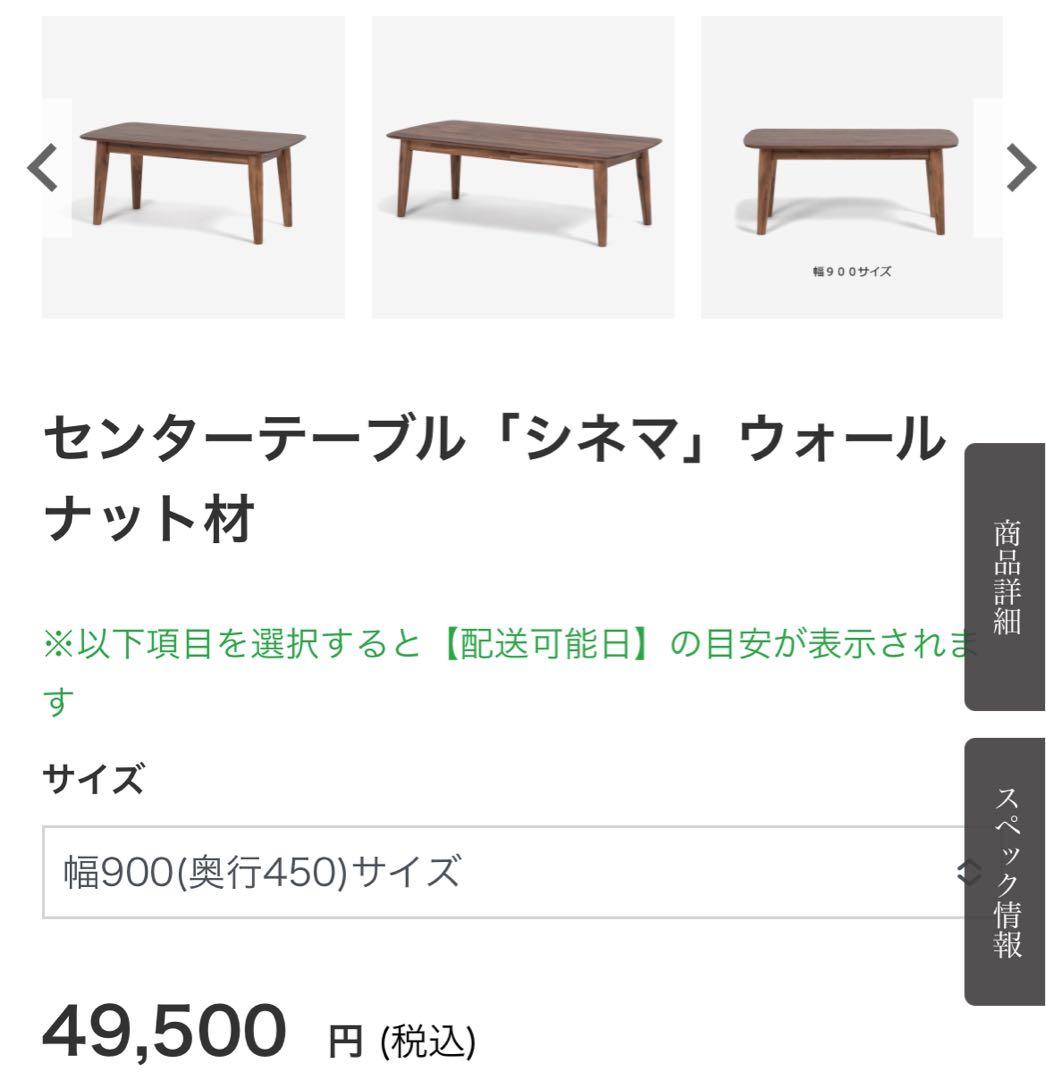Click the スペック情報 side panel toggle

(x=1003, y=870)
